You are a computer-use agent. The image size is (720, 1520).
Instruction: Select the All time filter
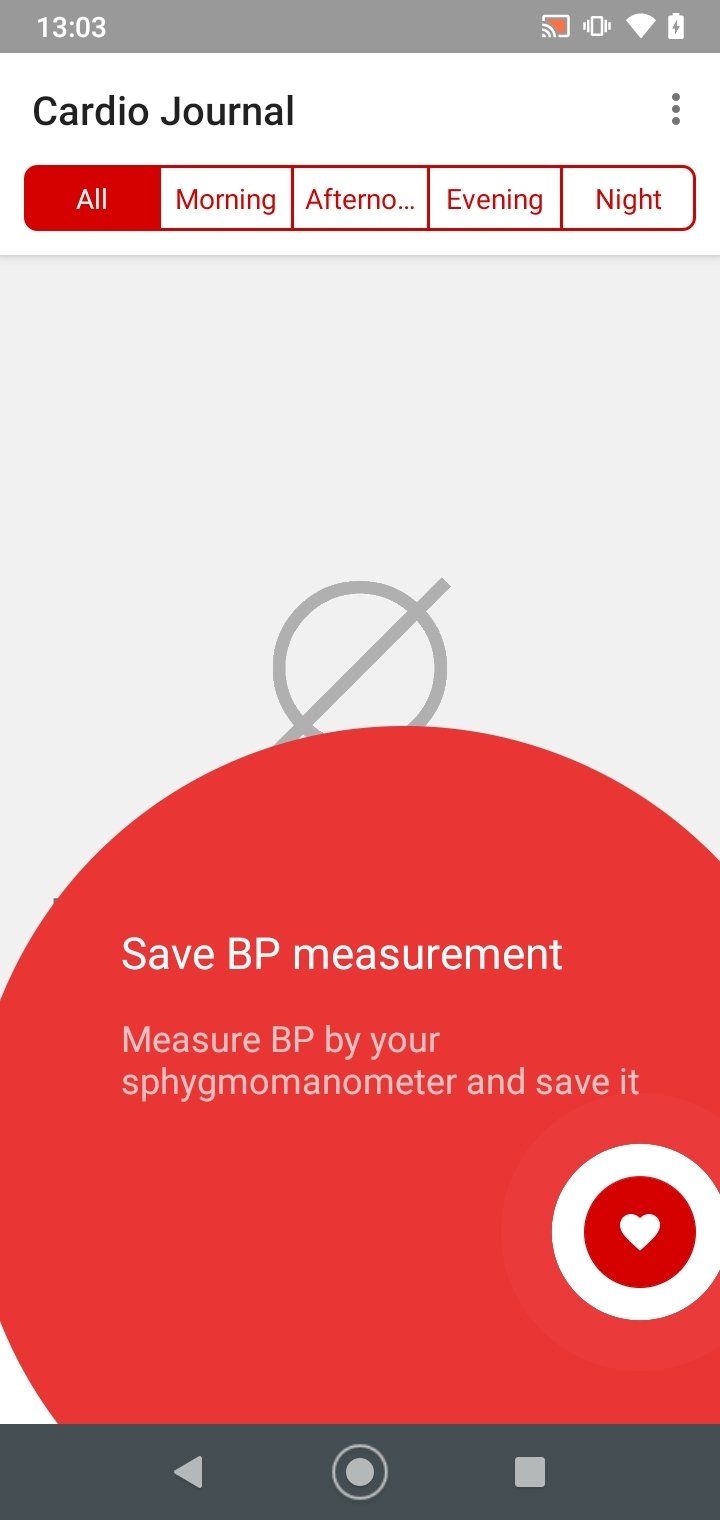coord(92,199)
